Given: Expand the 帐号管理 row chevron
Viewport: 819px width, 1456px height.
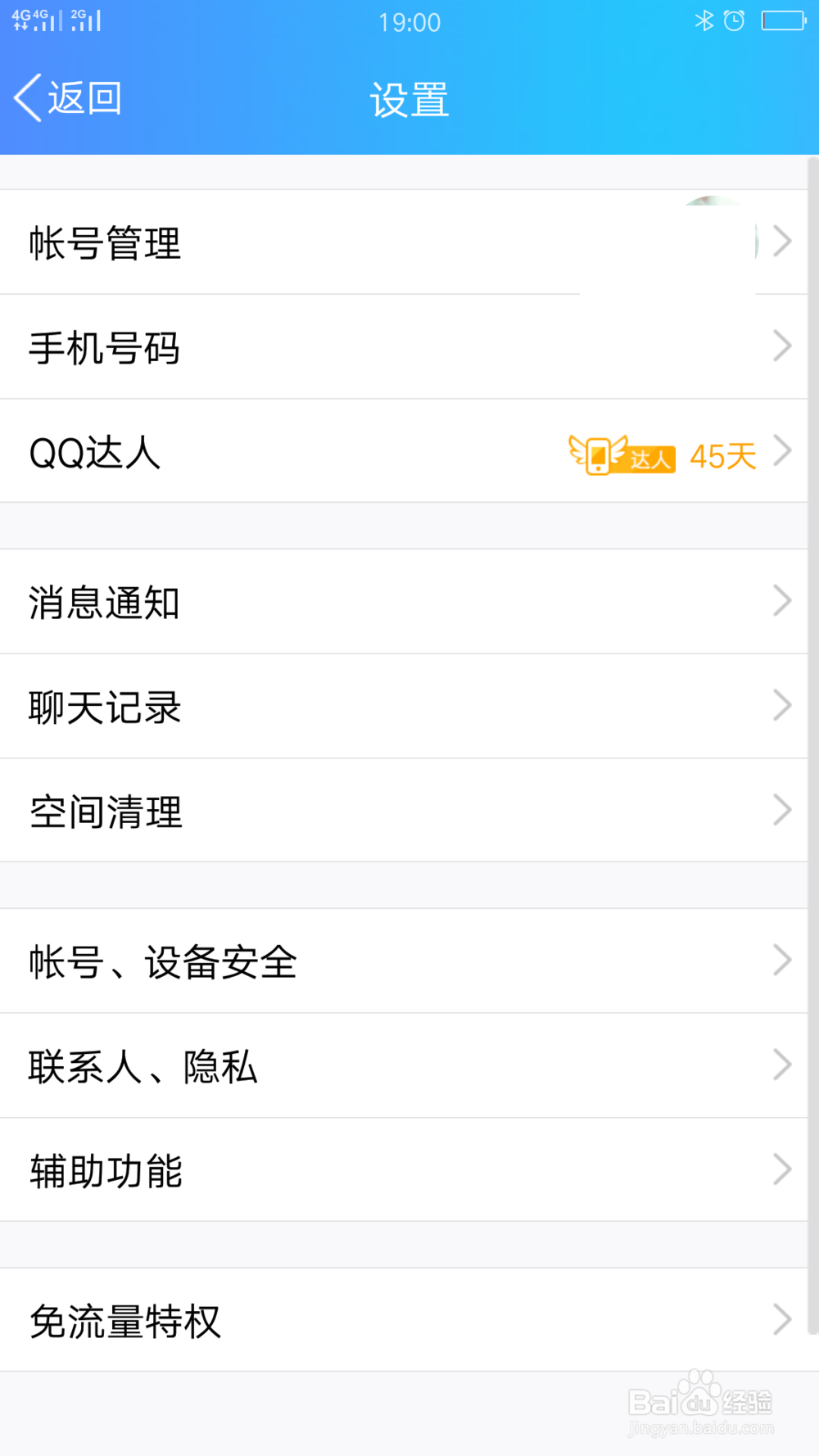Looking at the screenshot, I should 782,242.
